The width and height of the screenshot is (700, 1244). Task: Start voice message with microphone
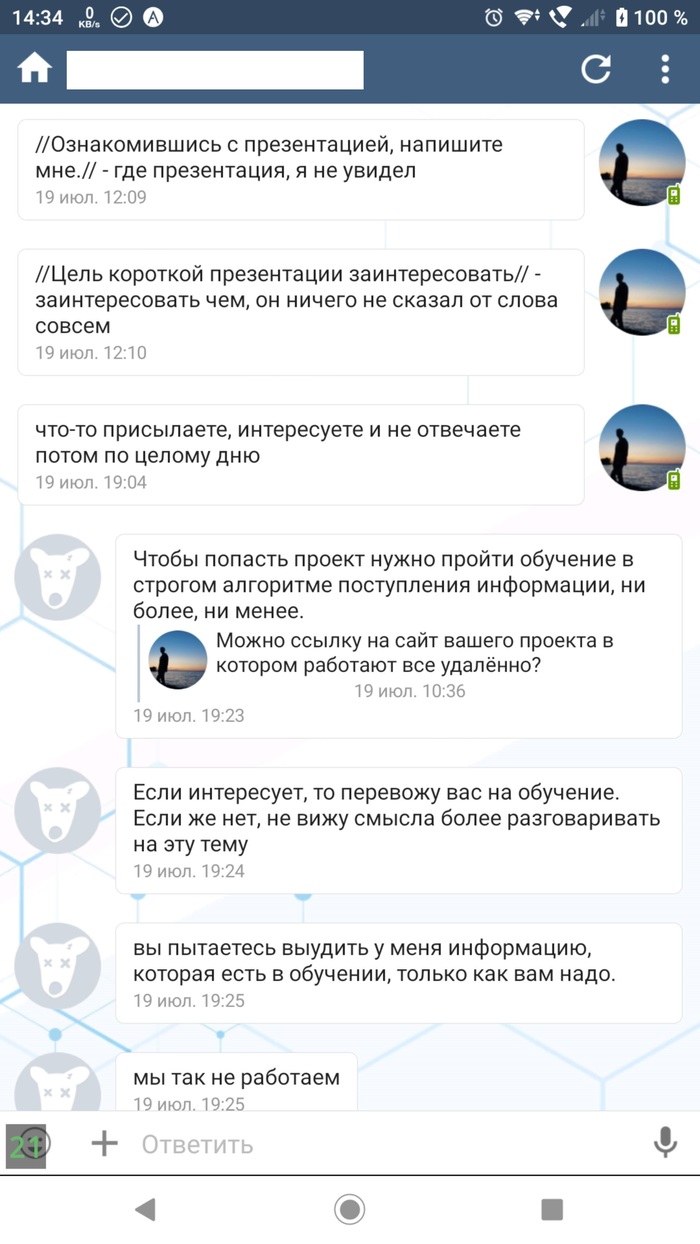pyautogui.click(x=665, y=1143)
